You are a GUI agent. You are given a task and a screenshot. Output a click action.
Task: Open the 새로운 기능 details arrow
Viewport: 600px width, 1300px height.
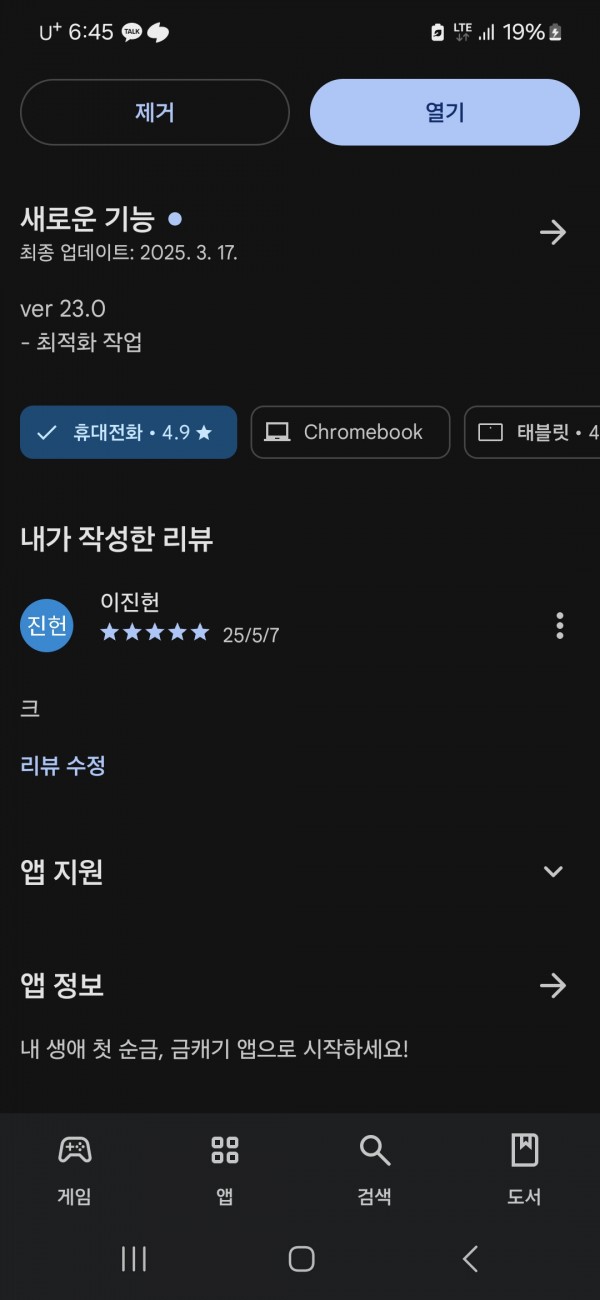[553, 233]
